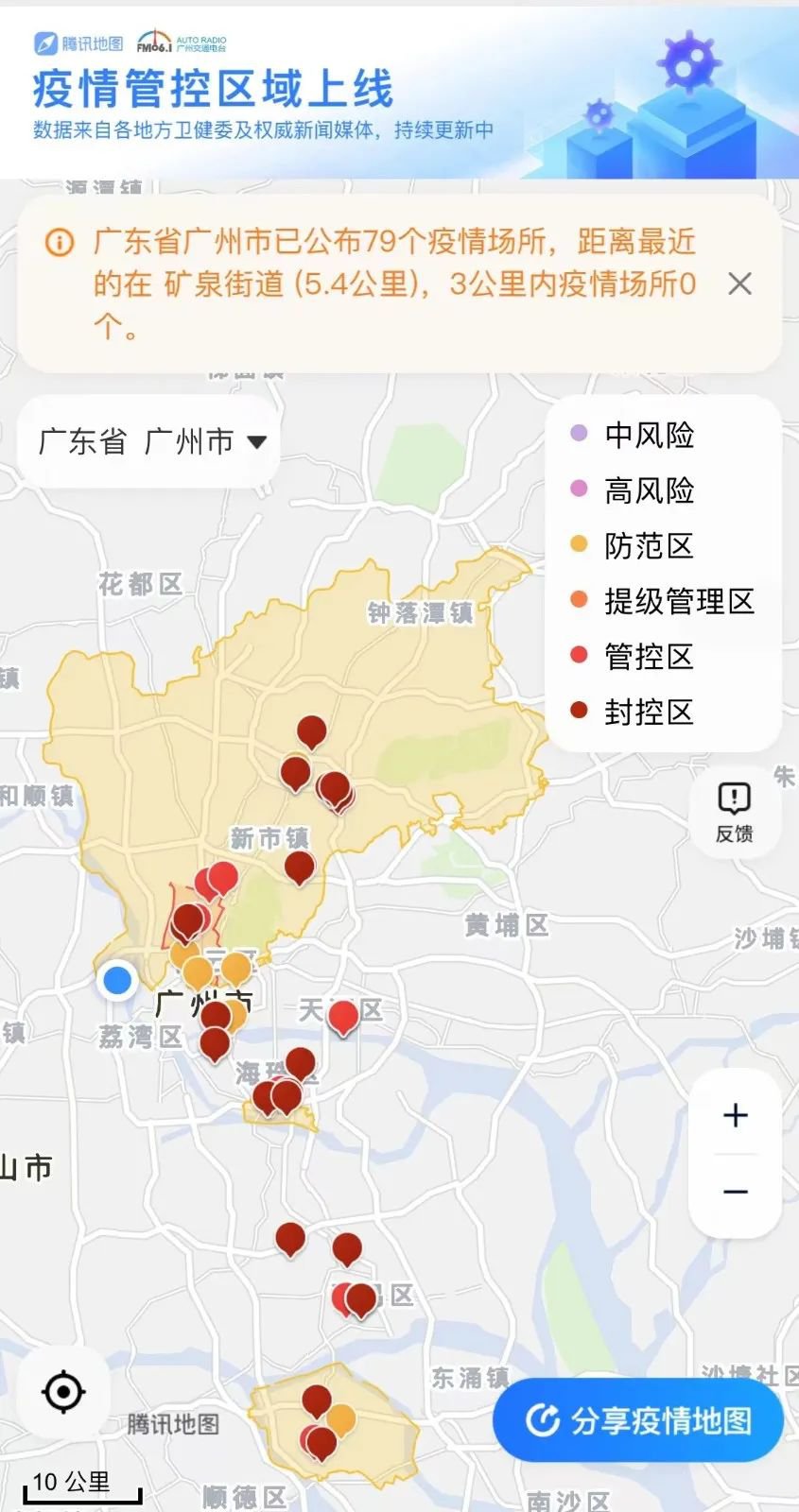Zoom in on the map
This screenshot has width=799, height=1512.
pyautogui.click(x=735, y=1115)
